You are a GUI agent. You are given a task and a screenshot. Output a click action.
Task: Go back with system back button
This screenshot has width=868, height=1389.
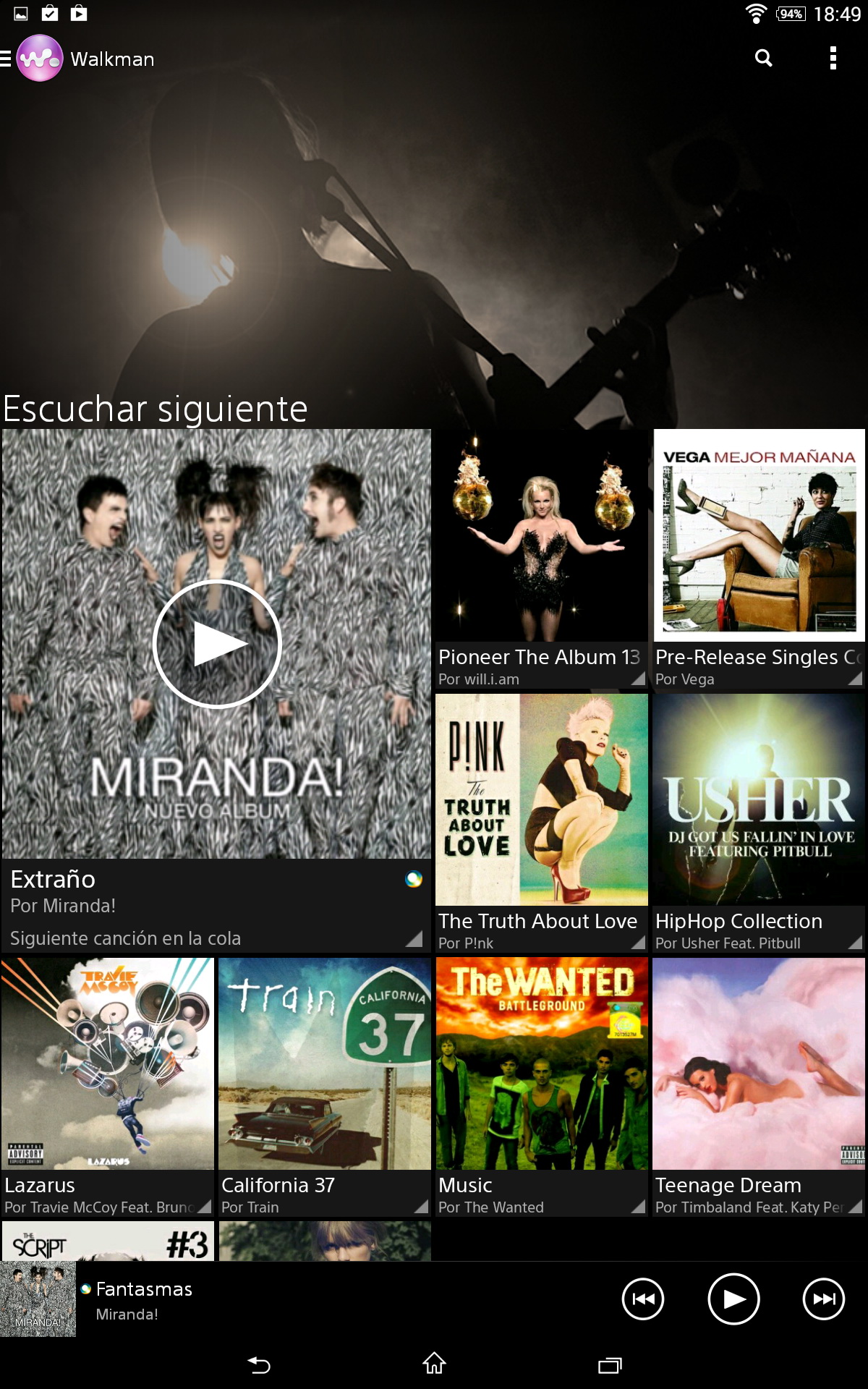(x=259, y=1364)
